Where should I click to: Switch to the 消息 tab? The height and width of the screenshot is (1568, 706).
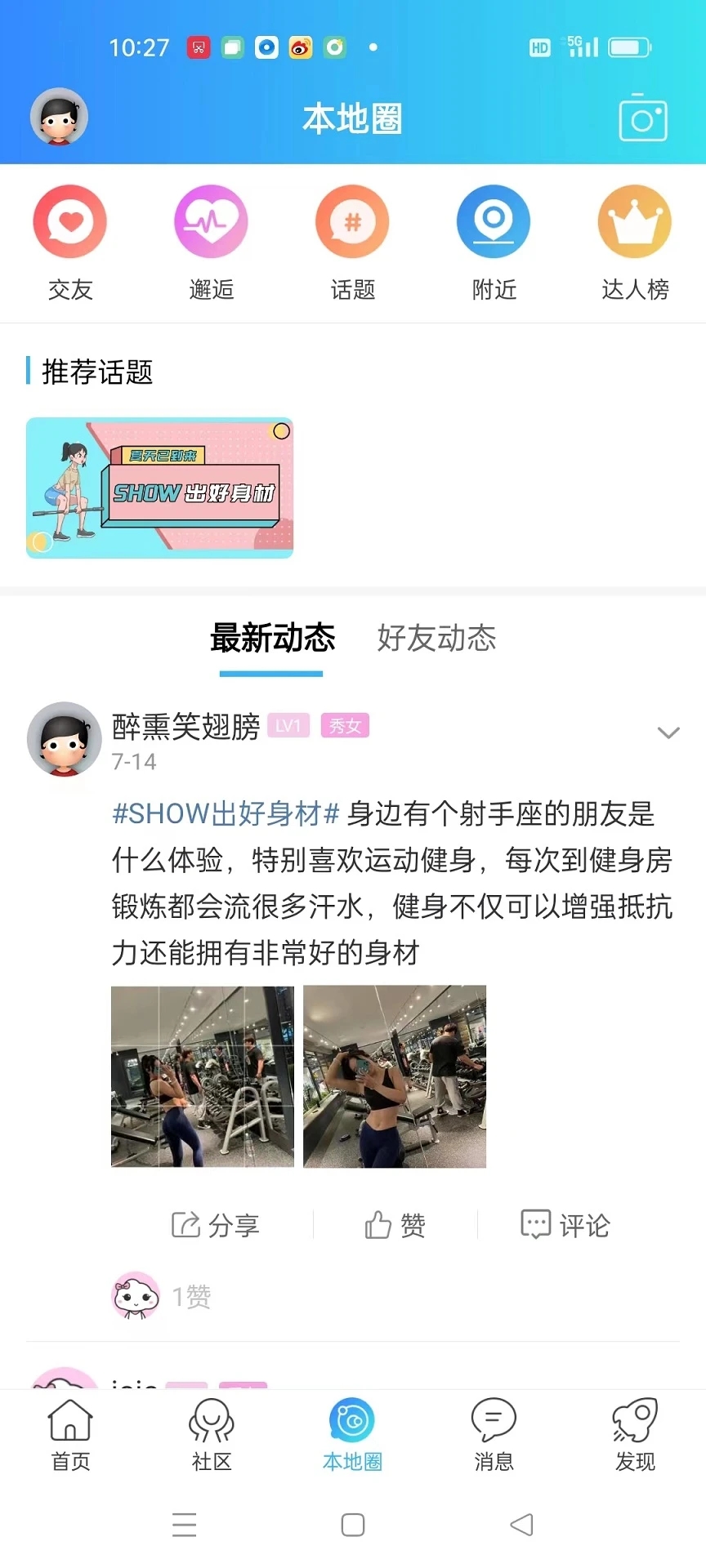click(494, 1435)
